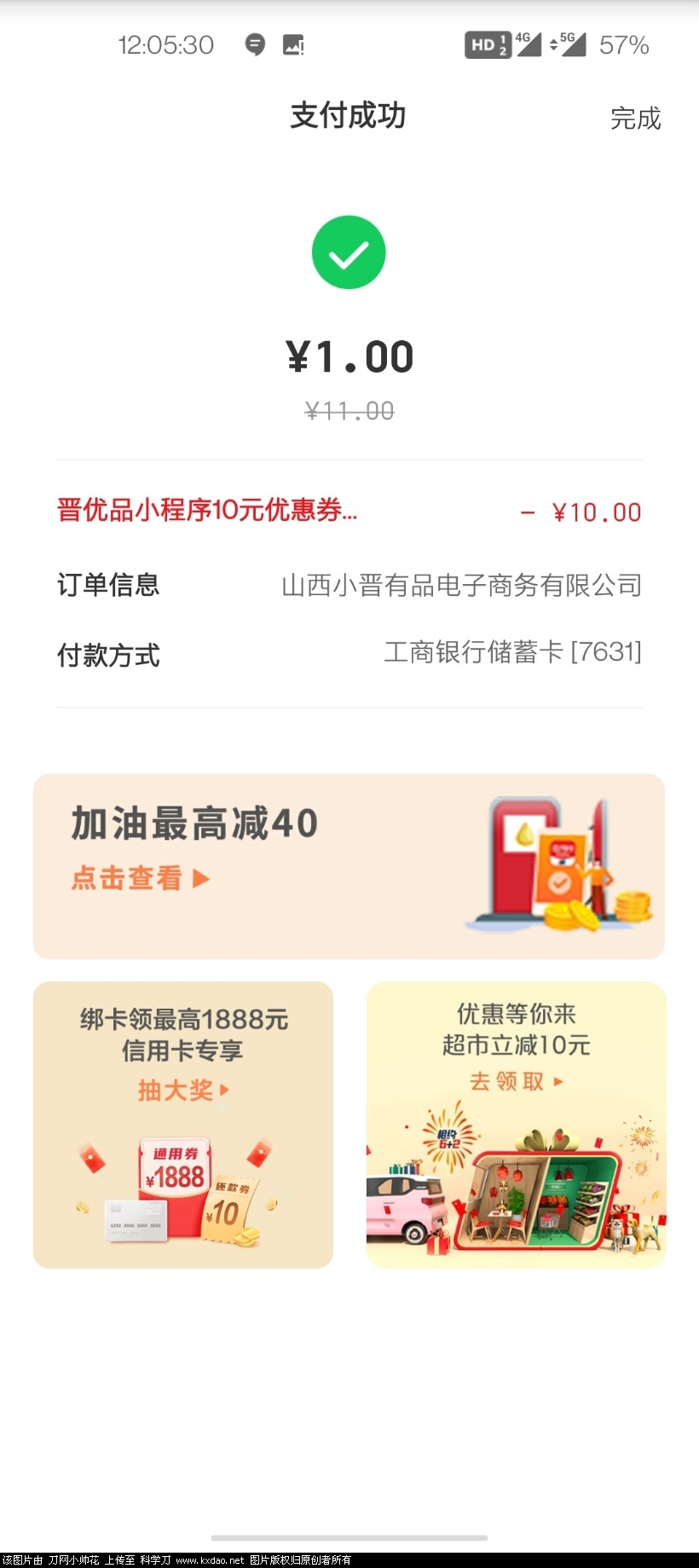699x1568 pixels.
Task: Expand 抽大奖 with its arrow
Action: coord(223,1090)
